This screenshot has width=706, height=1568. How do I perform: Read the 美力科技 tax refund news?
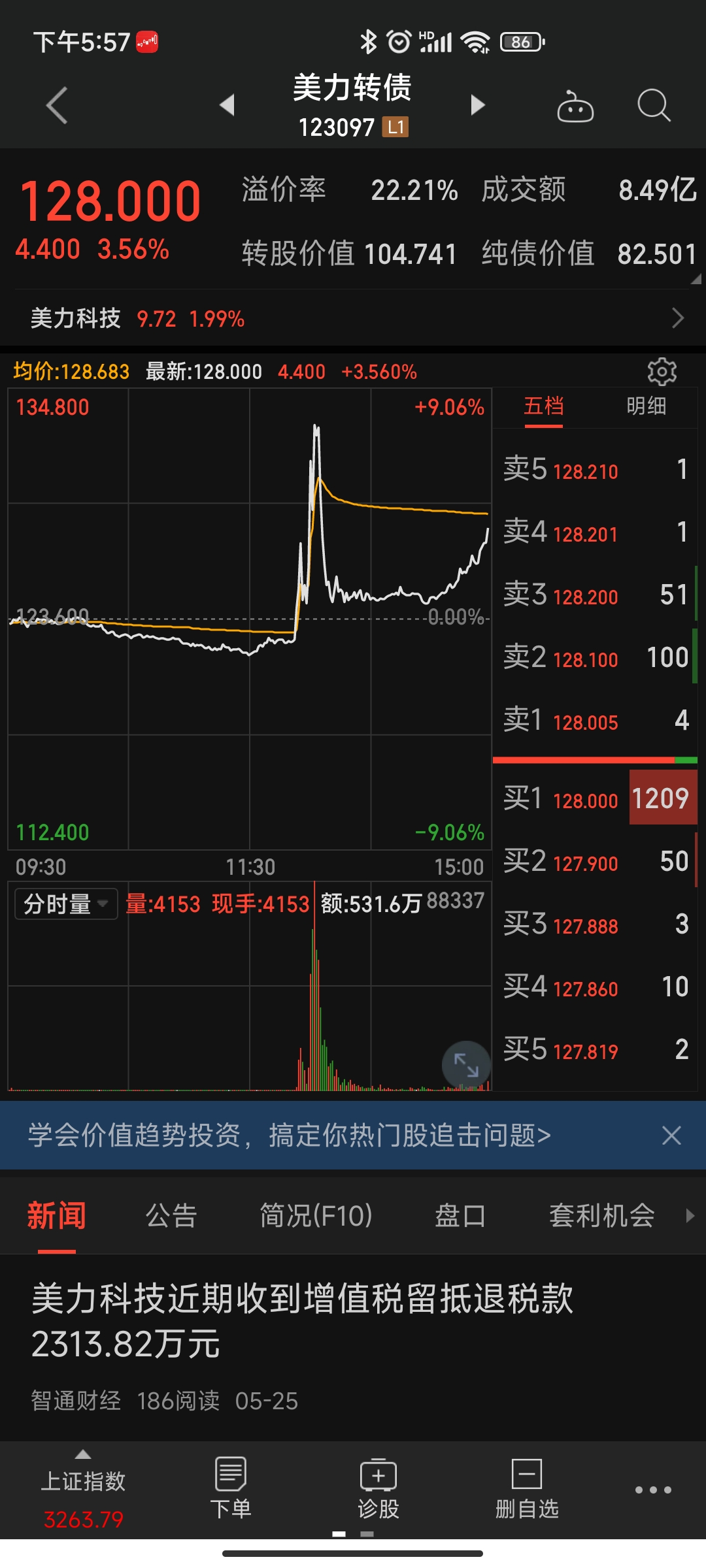[302, 1321]
